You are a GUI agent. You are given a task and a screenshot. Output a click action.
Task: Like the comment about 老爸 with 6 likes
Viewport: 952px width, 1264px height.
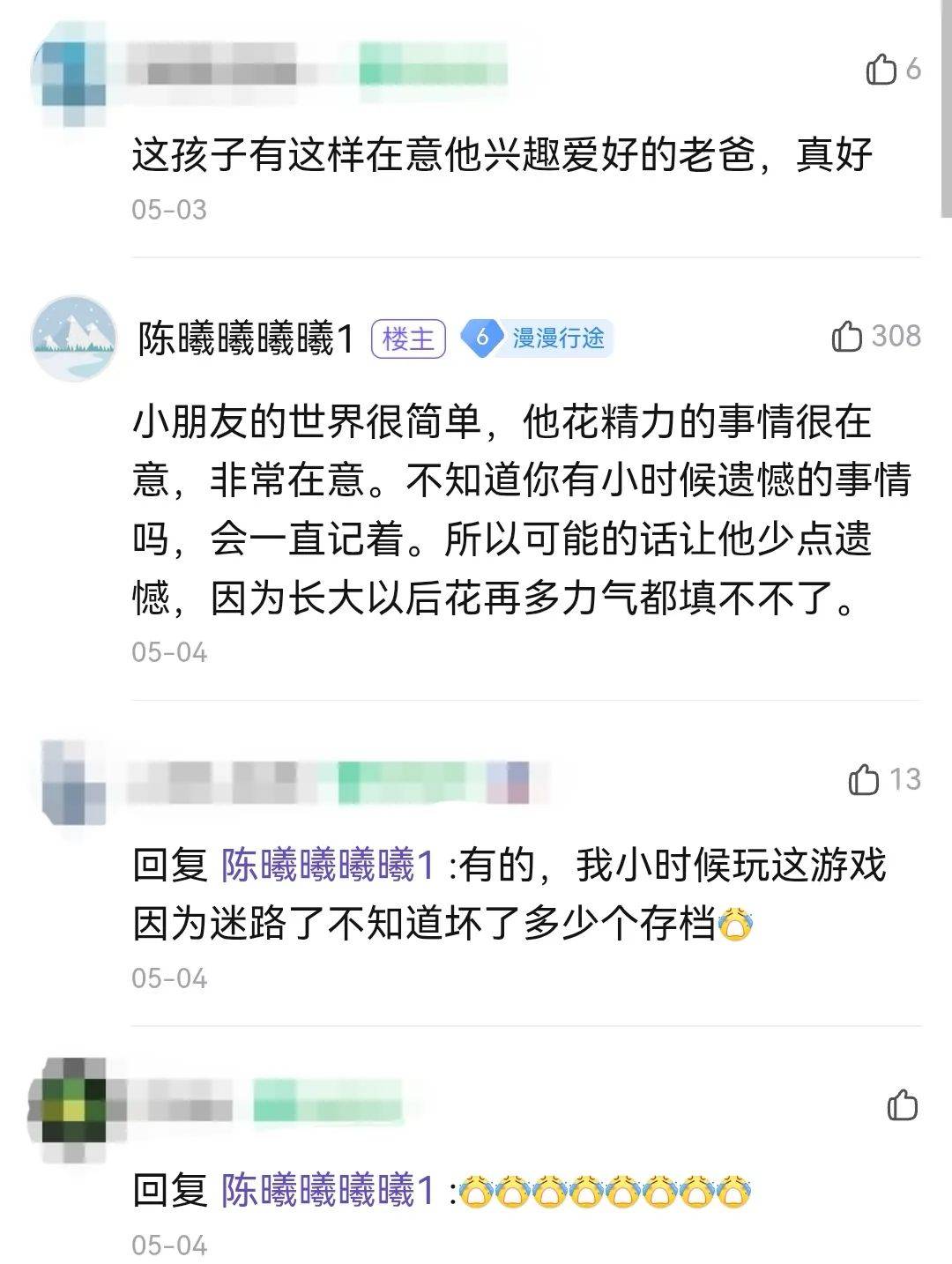pyautogui.click(x=881, y=69)
